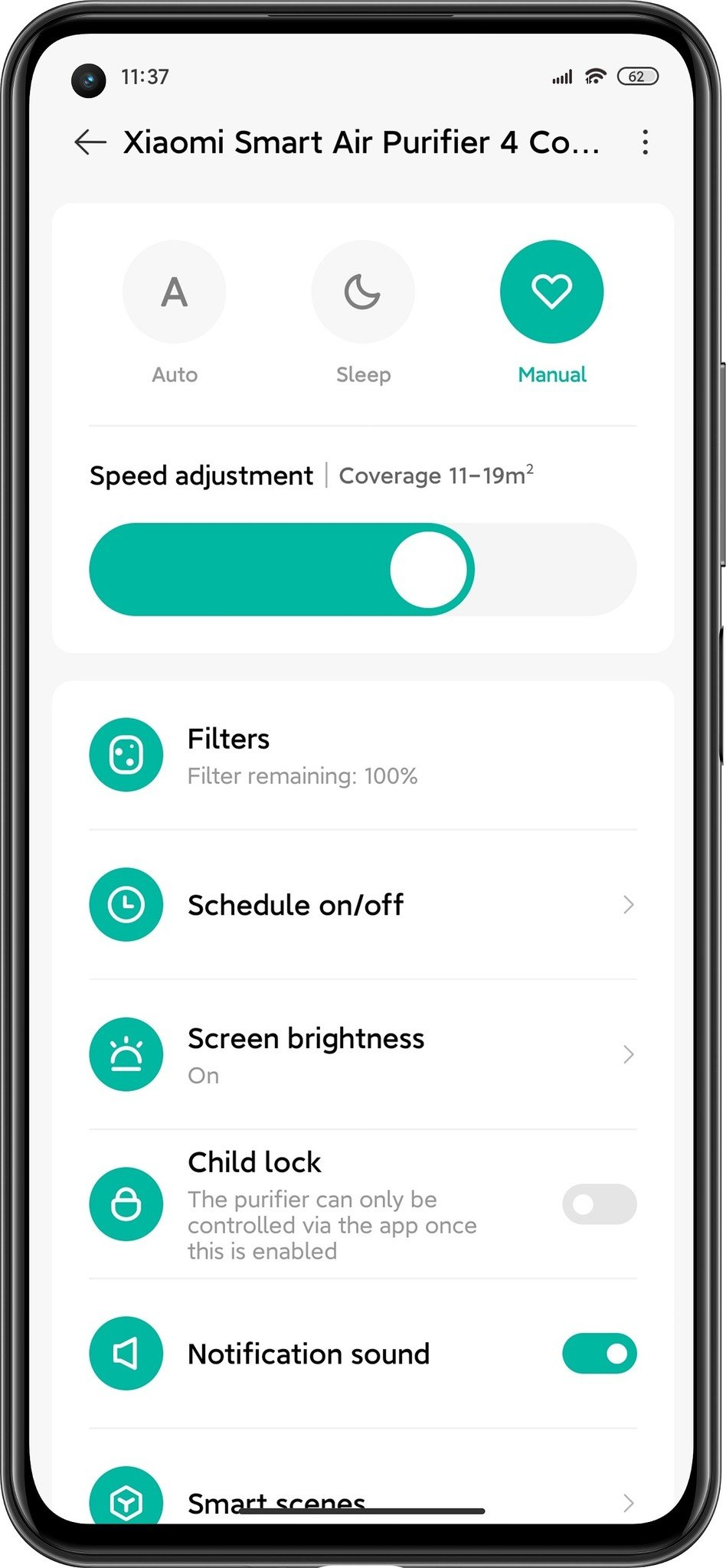Go back using the arrow icon
Image resolution: width=726 pixels, height=1568 pixels.
(x=90, y=142)
